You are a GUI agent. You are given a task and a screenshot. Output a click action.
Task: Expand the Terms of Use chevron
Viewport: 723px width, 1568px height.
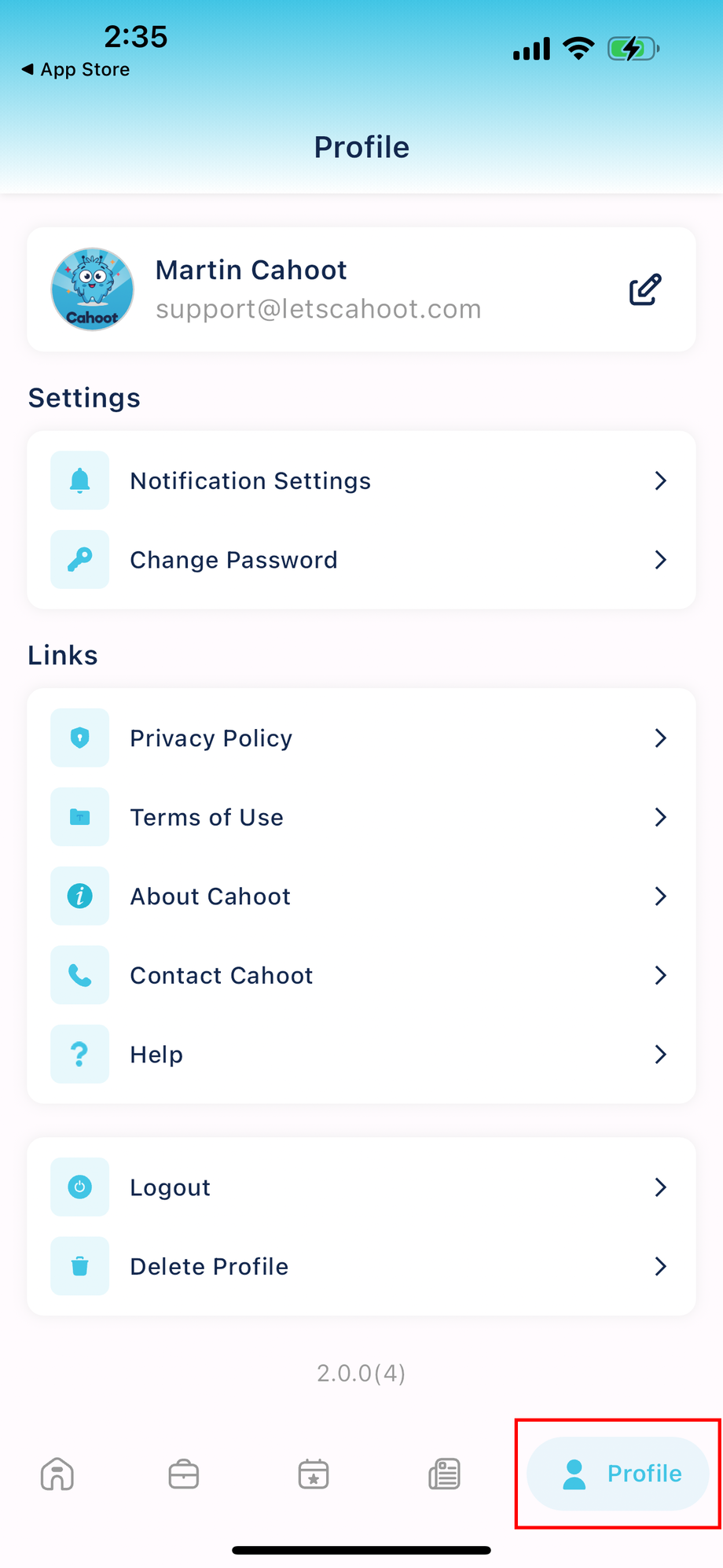tap(661, 817)
